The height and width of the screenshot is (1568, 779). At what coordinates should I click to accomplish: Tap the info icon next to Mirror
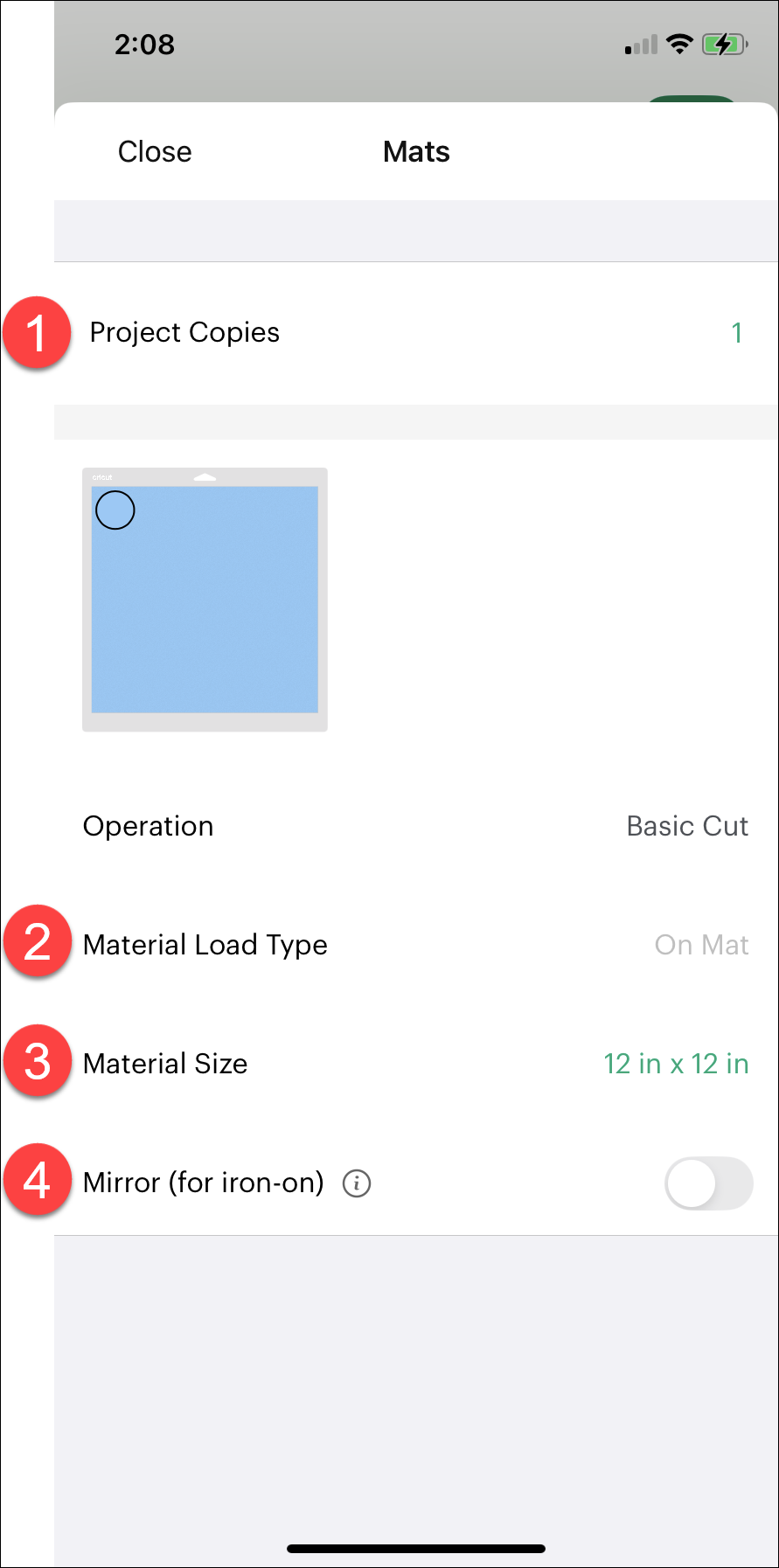(x=356, y=1183)
